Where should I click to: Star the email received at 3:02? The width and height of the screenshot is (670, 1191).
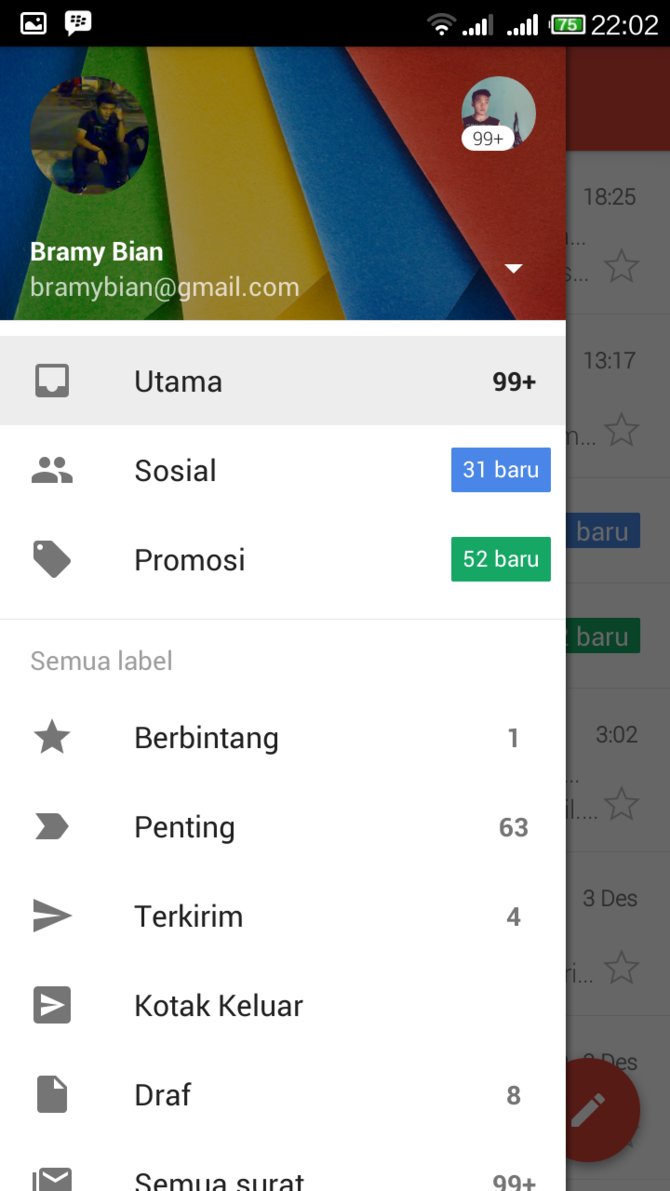(x=622, y=803)
